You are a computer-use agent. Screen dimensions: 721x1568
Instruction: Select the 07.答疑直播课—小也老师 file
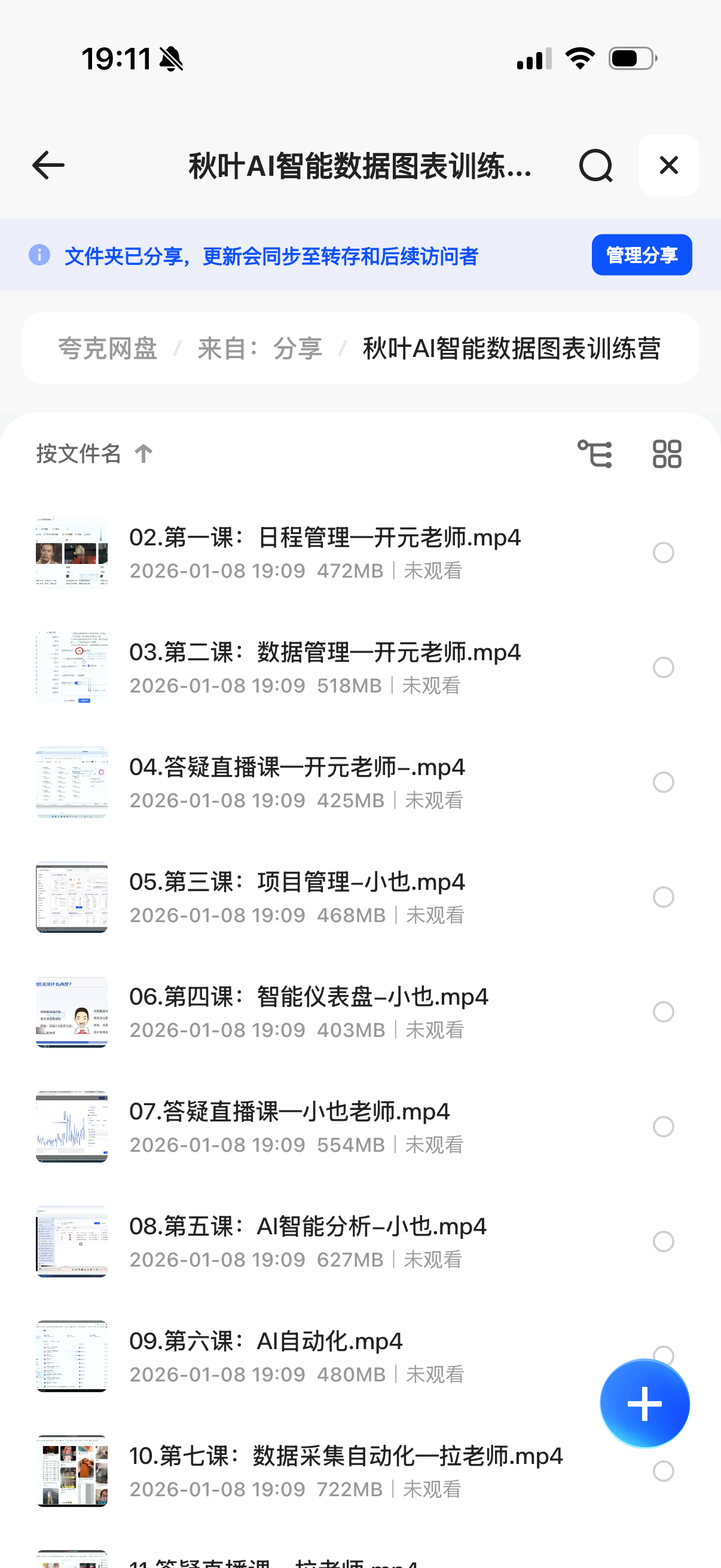click(x=663, y=1127)
